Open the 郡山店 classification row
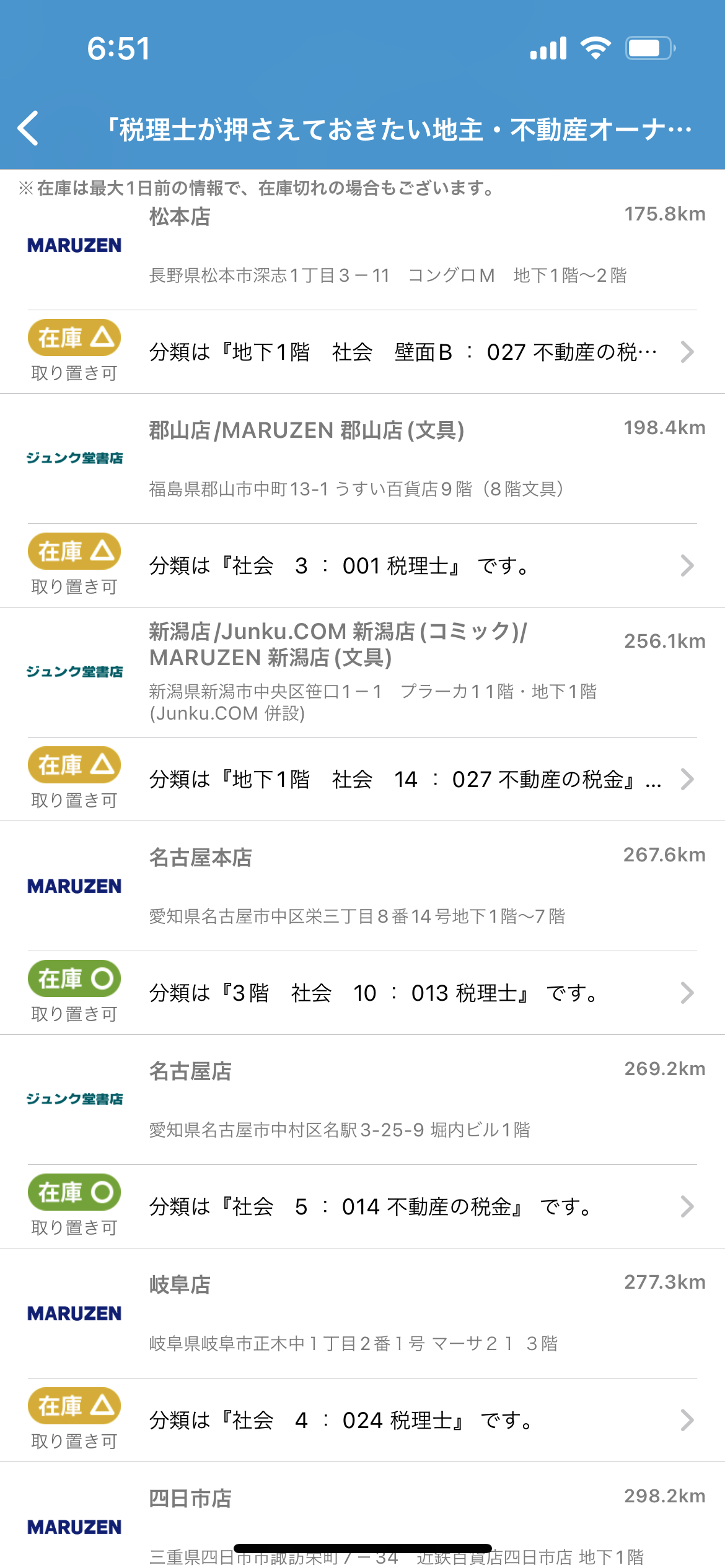Screen dimensions: 725x1568 tap(362, 565)
